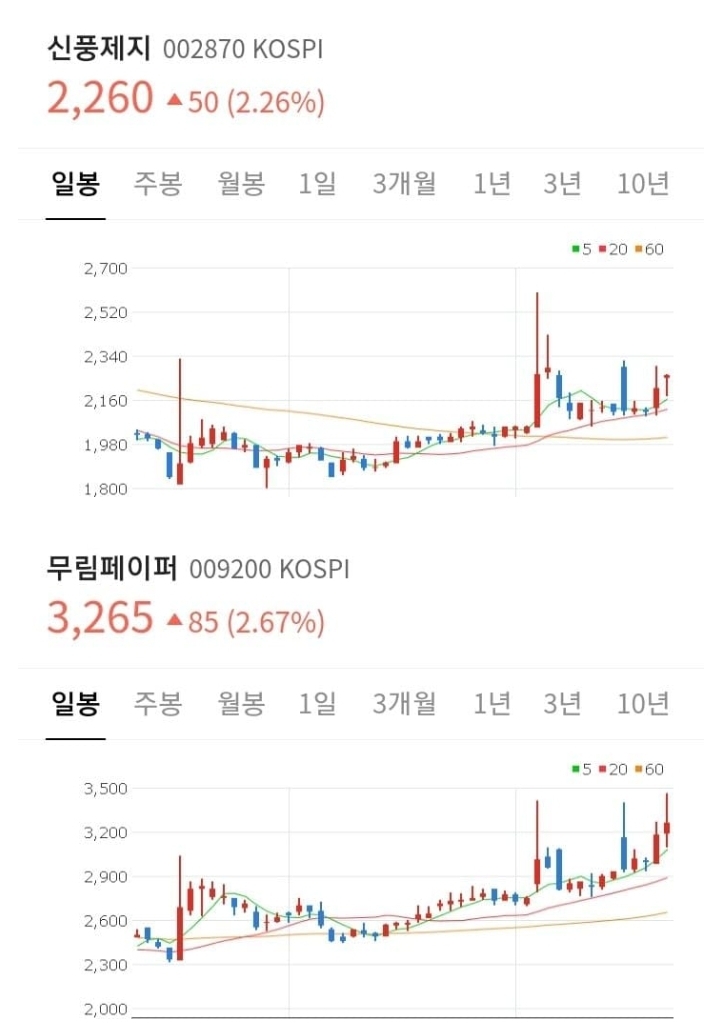This screenshot has height=1023, width=720.
Task: Show 월봉 chart for 무림페이퍼
Action: click(241, 704)
